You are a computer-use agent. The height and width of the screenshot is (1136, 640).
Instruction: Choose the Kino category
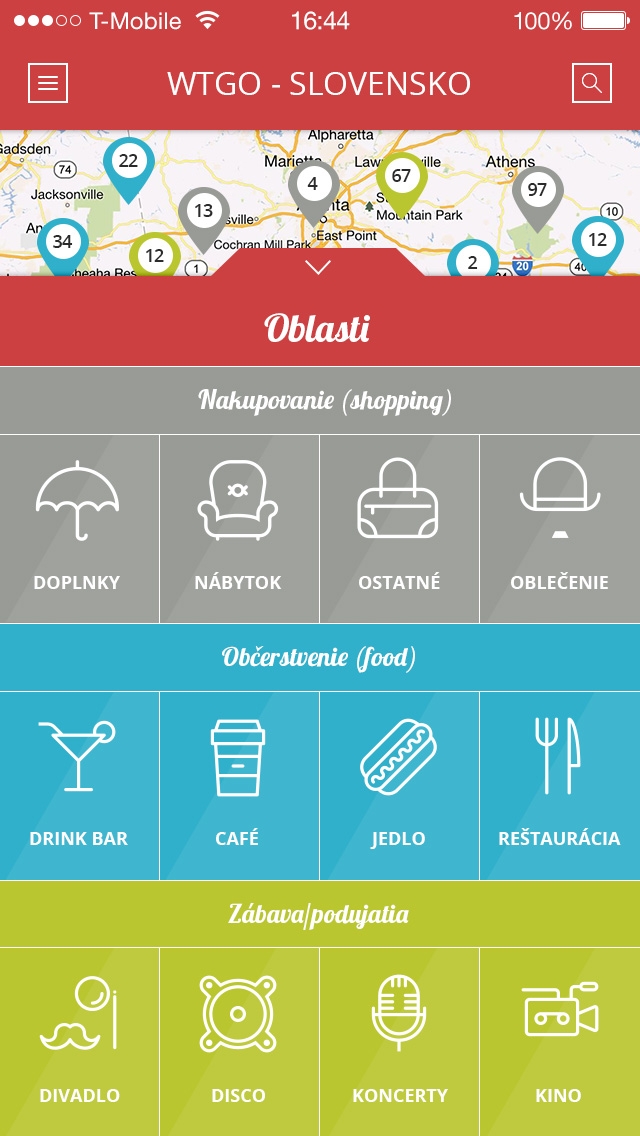[559, 1042]
